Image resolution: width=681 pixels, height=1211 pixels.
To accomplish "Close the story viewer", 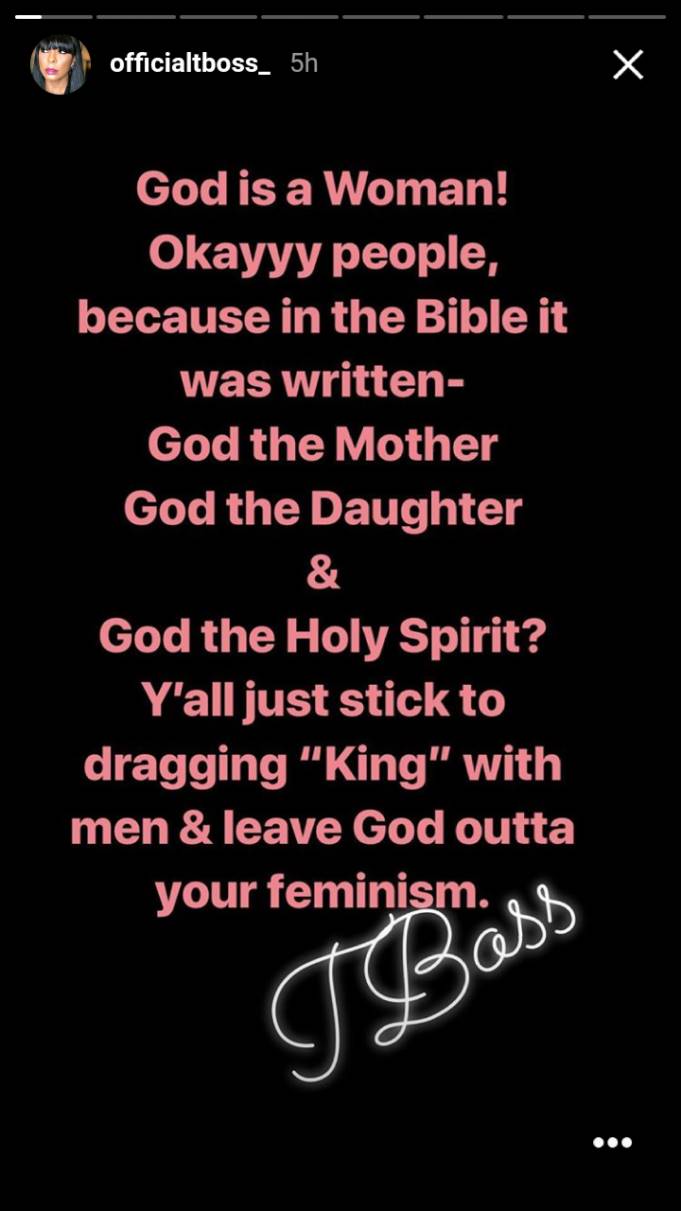I will click(x=628, y=65).
